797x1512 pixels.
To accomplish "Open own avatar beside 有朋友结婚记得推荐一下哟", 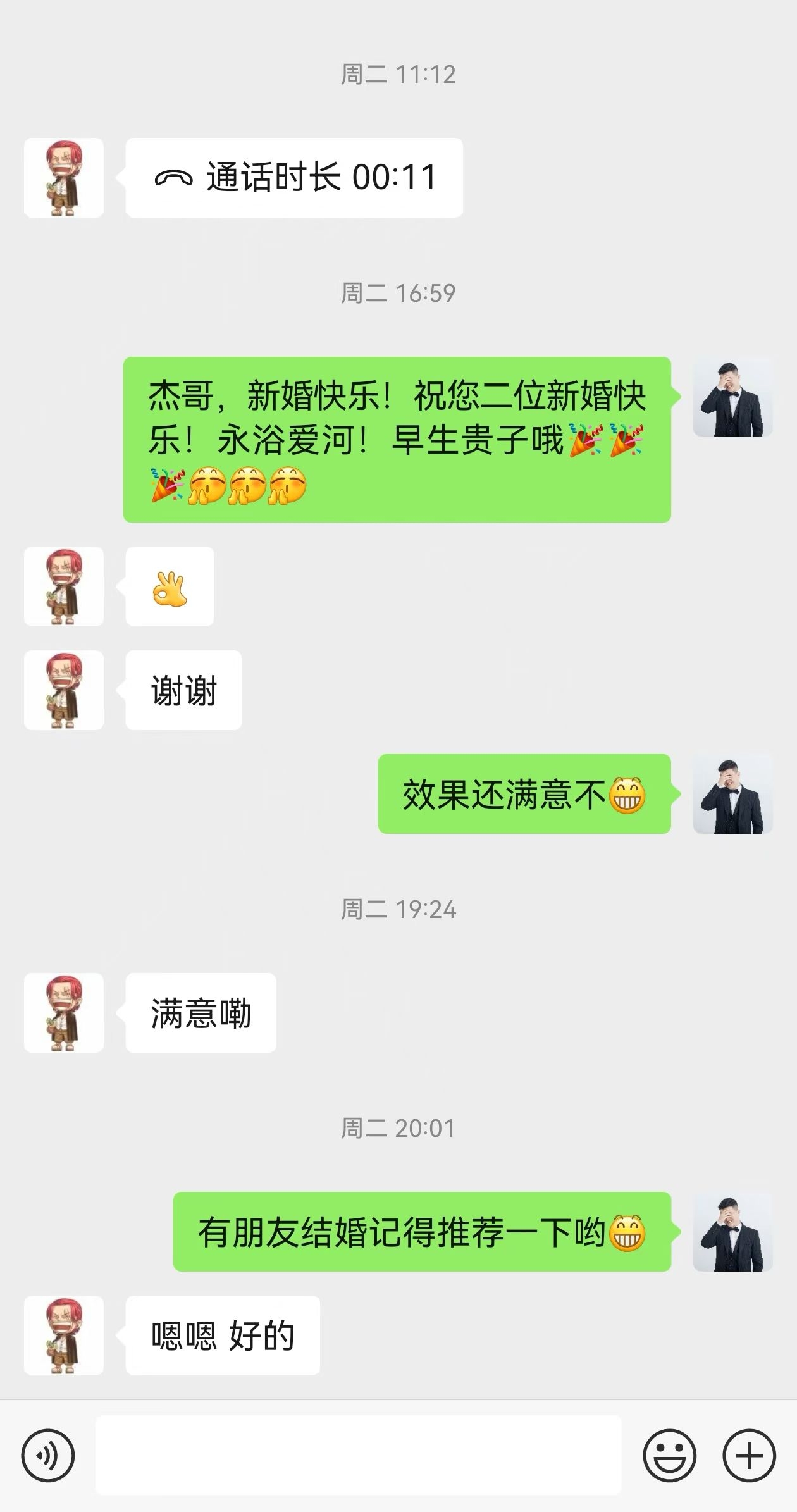I will pos(732,1232).
